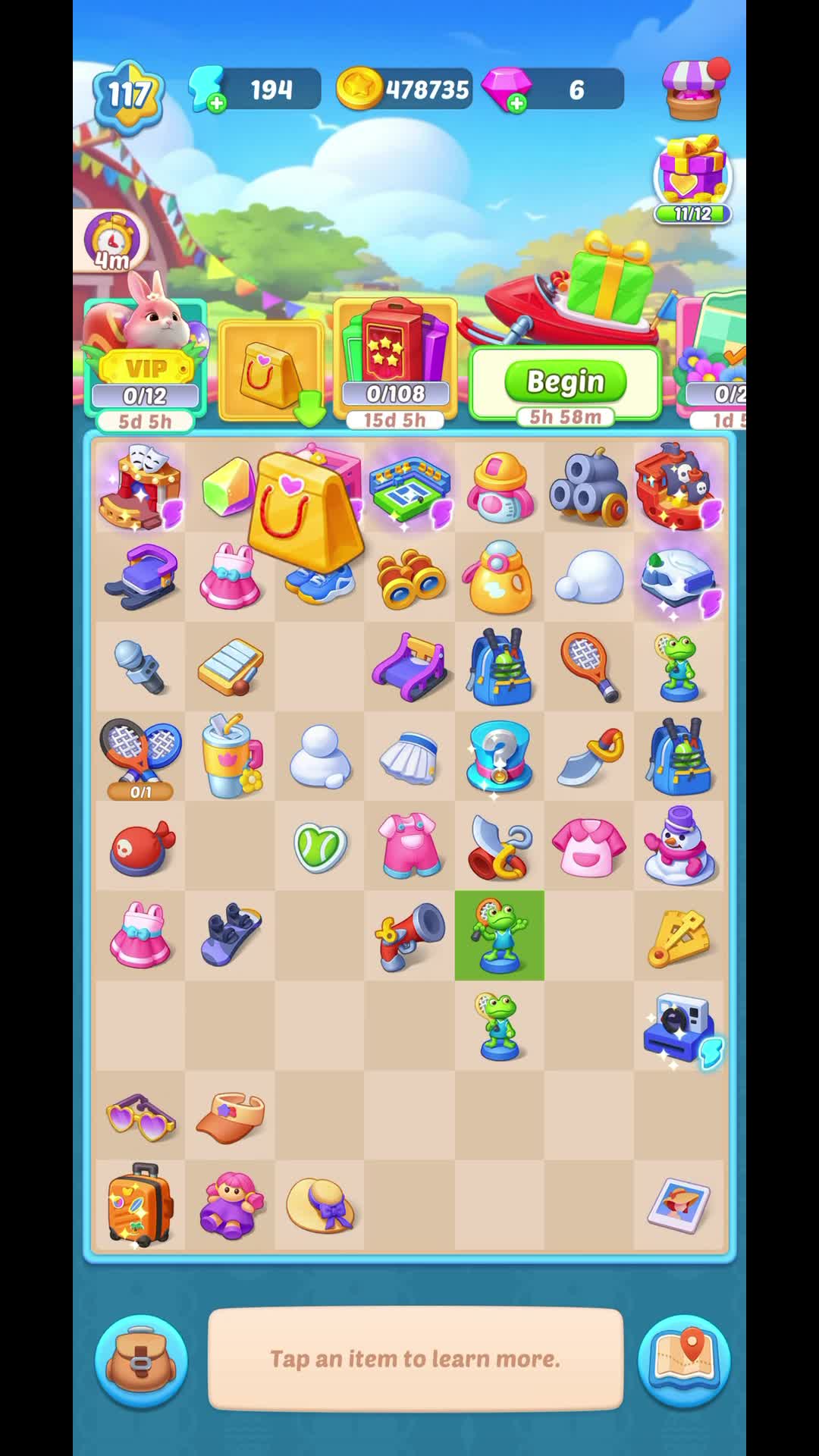Select the straw hat with ribbon
The image size is (819, 1456).
click(x=319, y=1204)
